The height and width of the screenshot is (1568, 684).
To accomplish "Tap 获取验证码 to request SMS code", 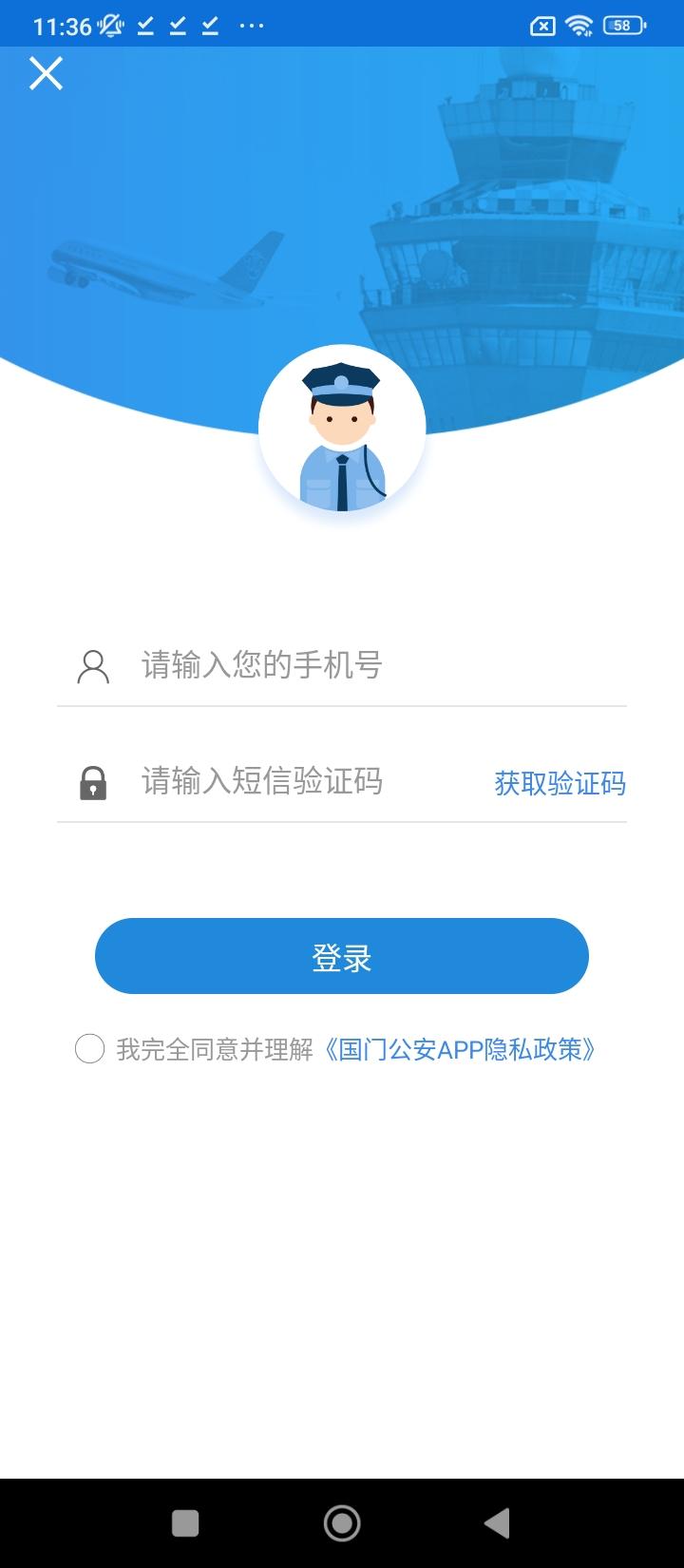I will [x=559, y=784].
